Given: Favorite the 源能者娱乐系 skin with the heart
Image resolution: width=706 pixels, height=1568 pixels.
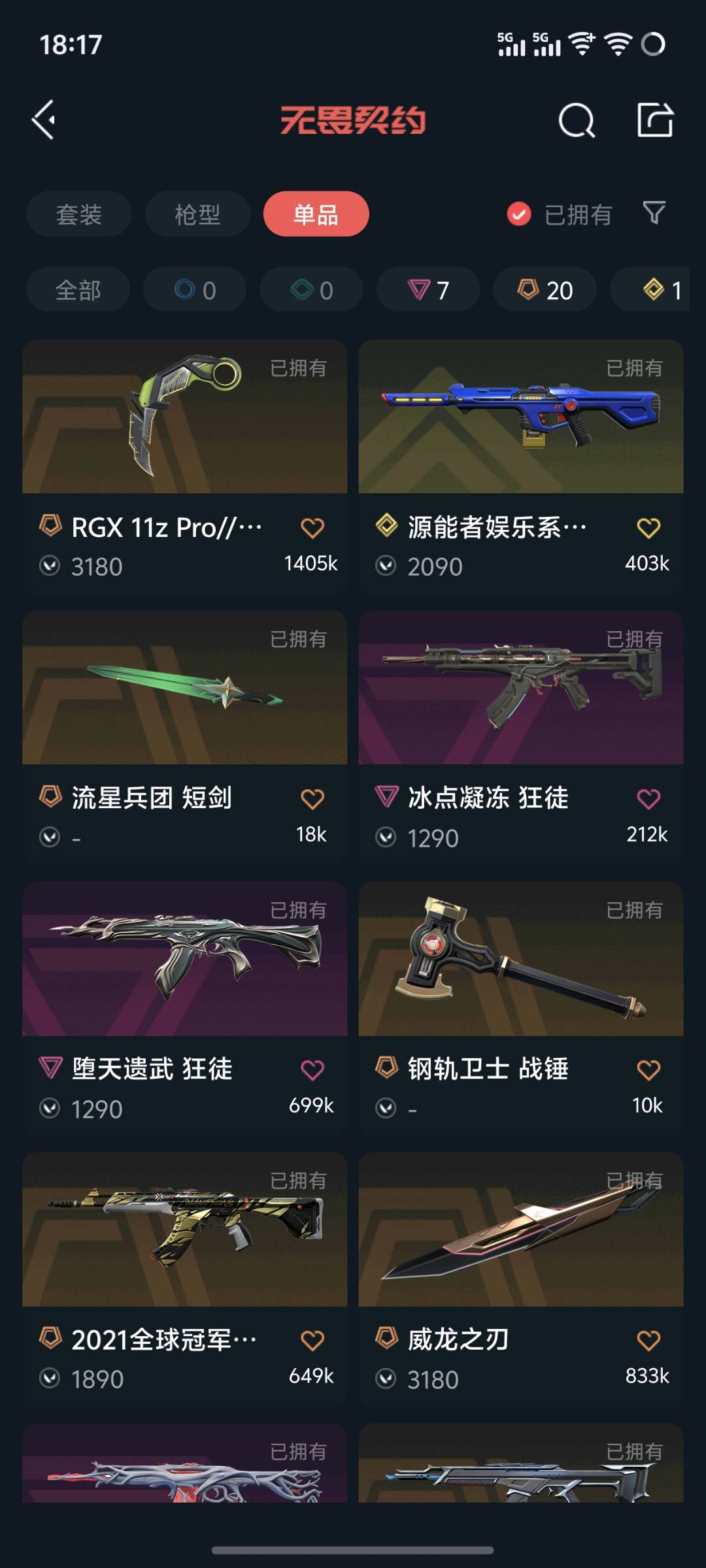Looking at the screenshot, I should tap(648, 528).
